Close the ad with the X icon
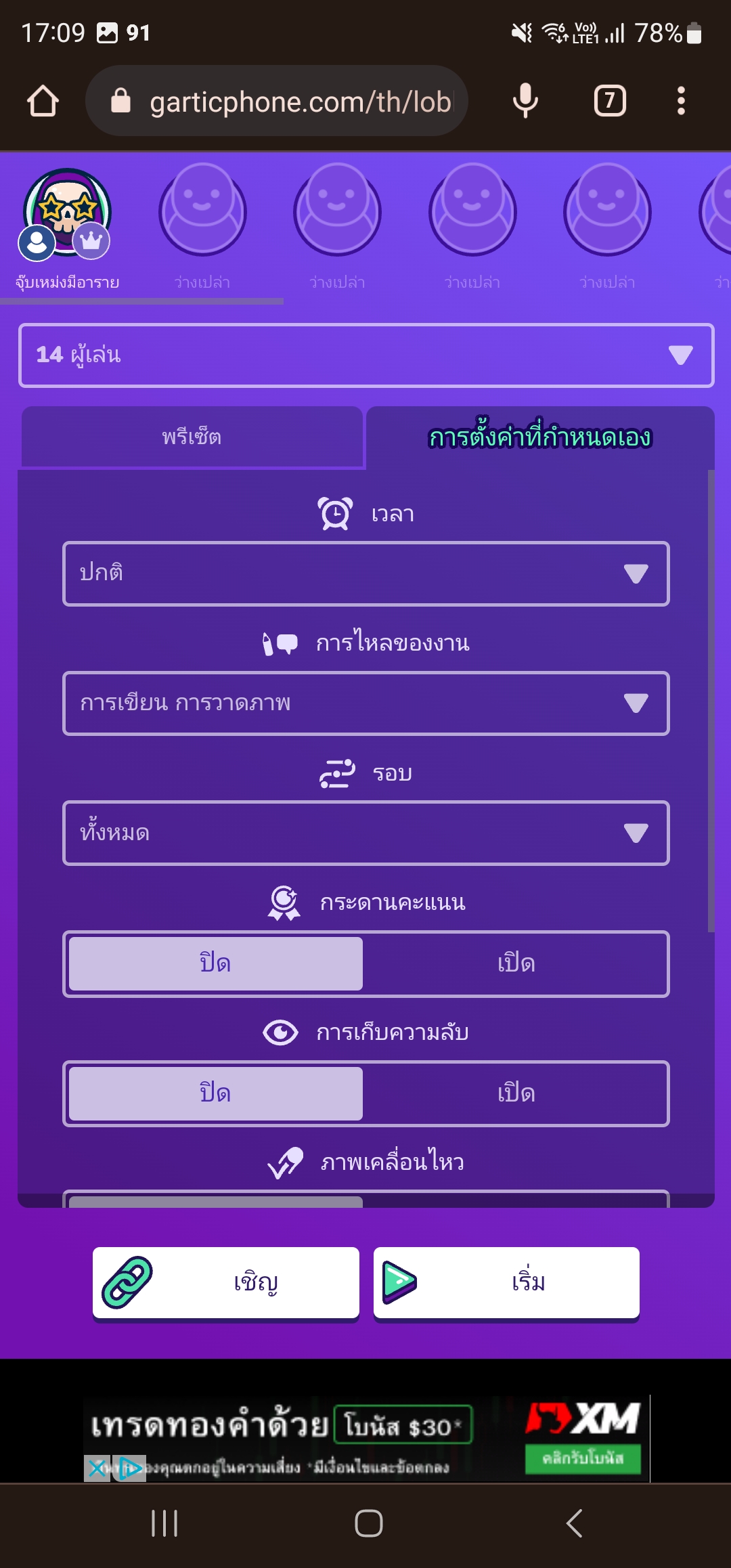 click(x=96, y=1468)
